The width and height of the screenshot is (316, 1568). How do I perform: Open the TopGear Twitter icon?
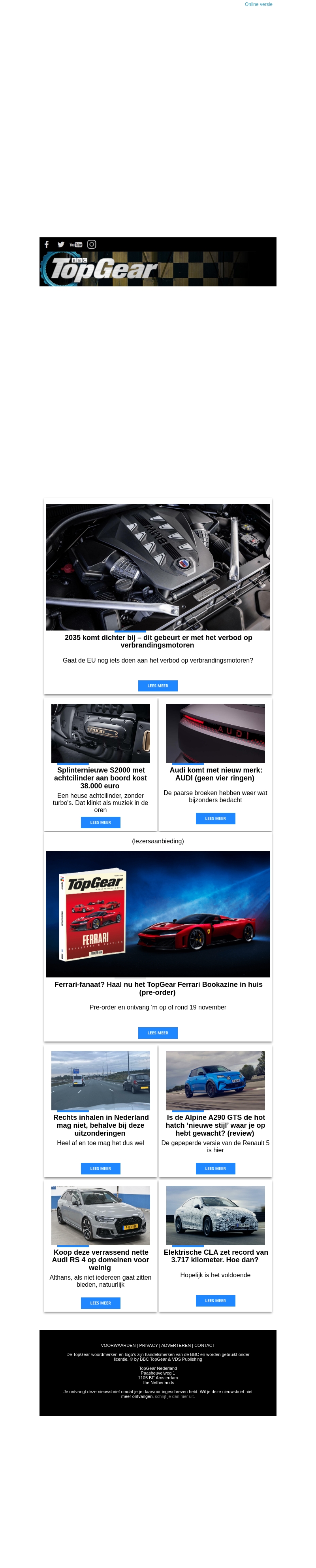[x=61, y=244]
